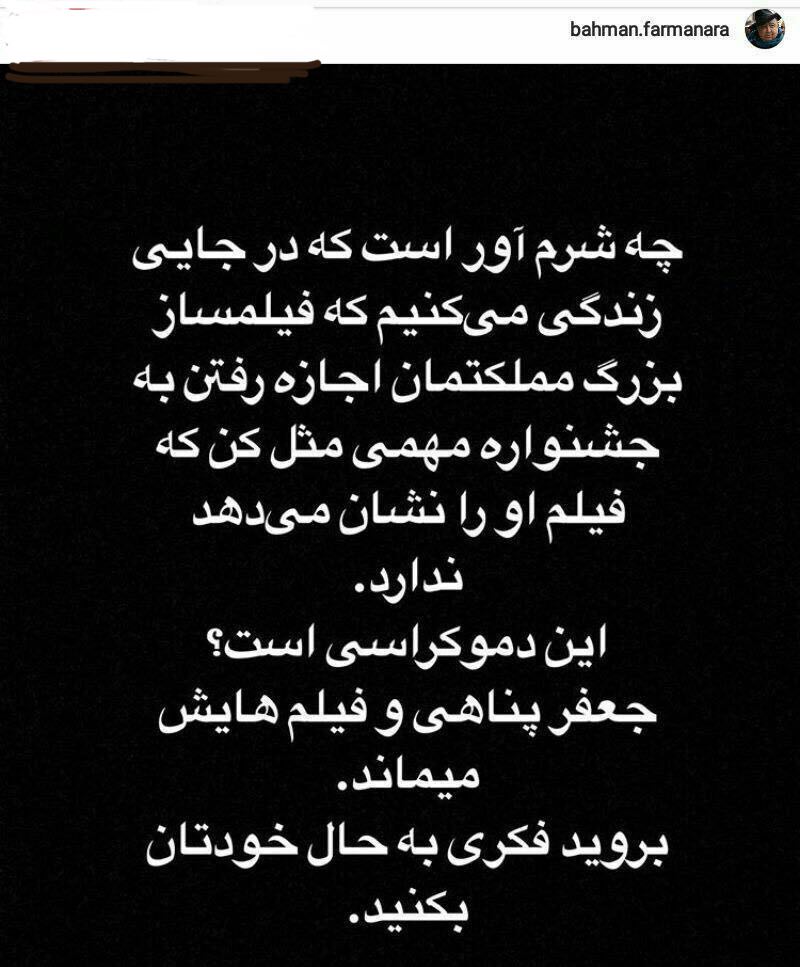Open bahman.farmanara's profile picture
Image resolution: width=800 pixels, height=967 pixels.
(x=765, y=29)
